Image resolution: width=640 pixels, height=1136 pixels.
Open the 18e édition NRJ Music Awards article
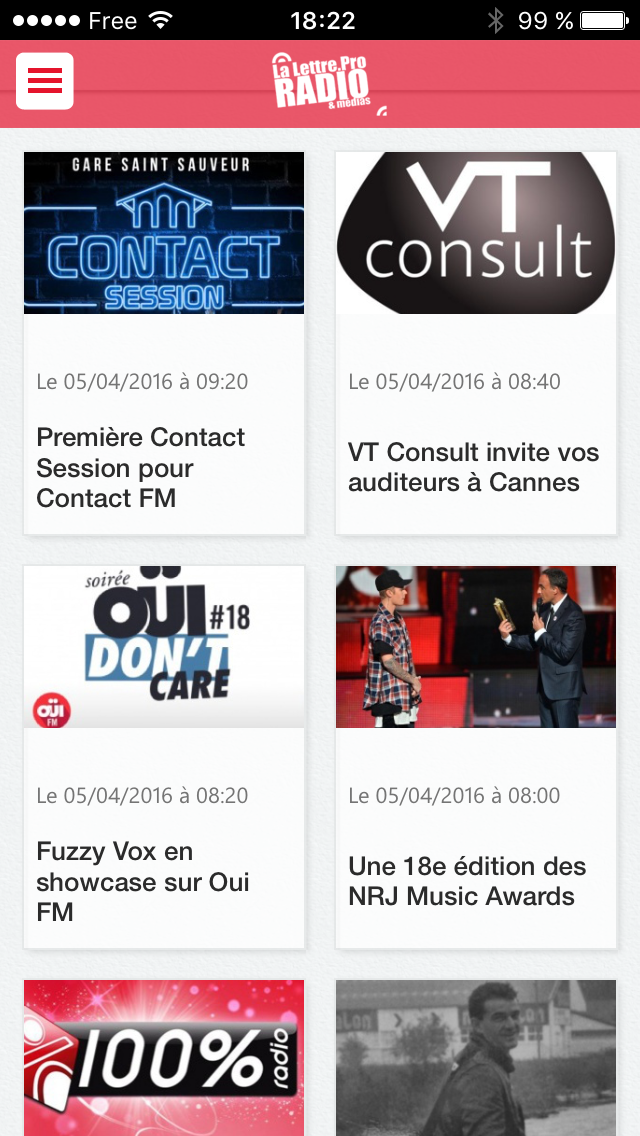[x=476, y=757]
